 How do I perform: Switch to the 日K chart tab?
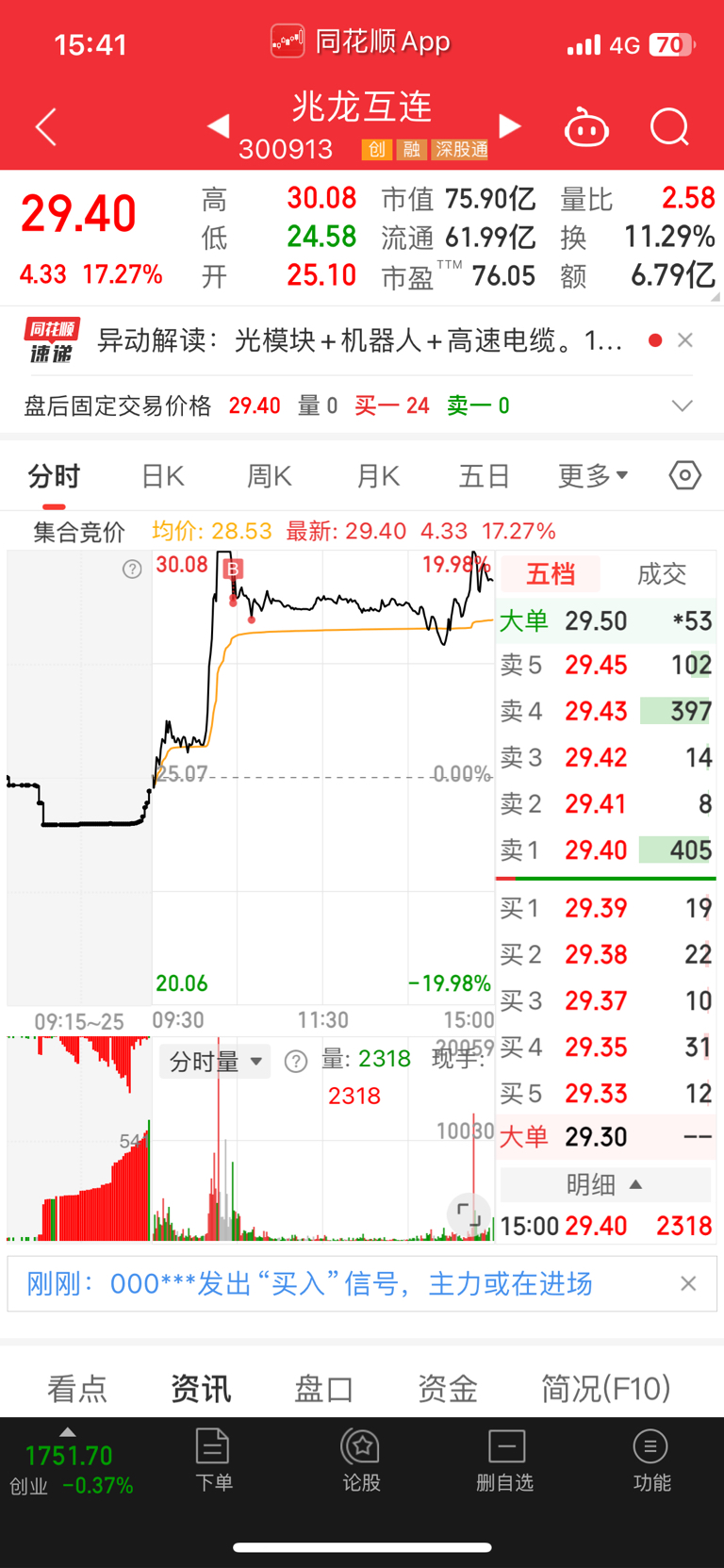point(162,476)
